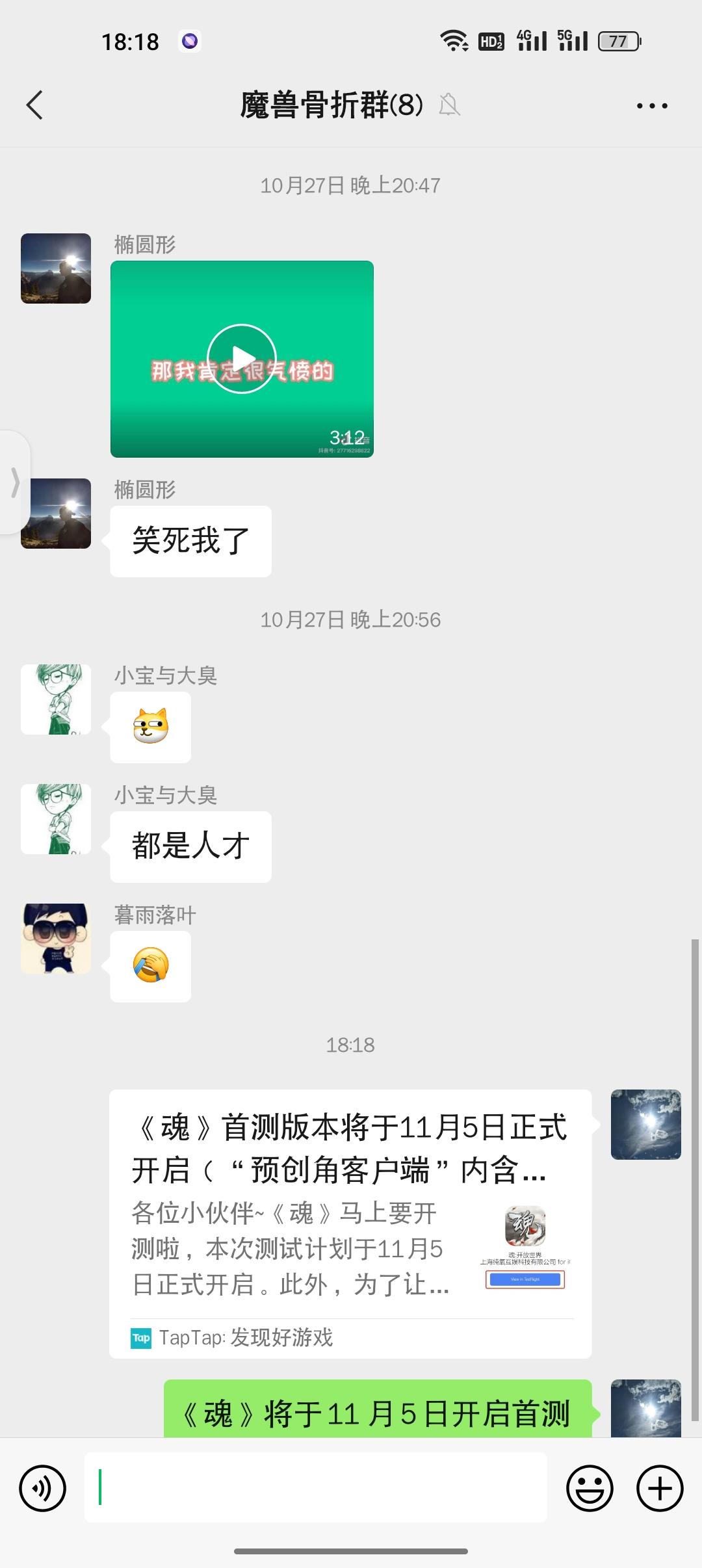Open the emoji picker
This screenshot has height=1568, width=702.
590,1488
